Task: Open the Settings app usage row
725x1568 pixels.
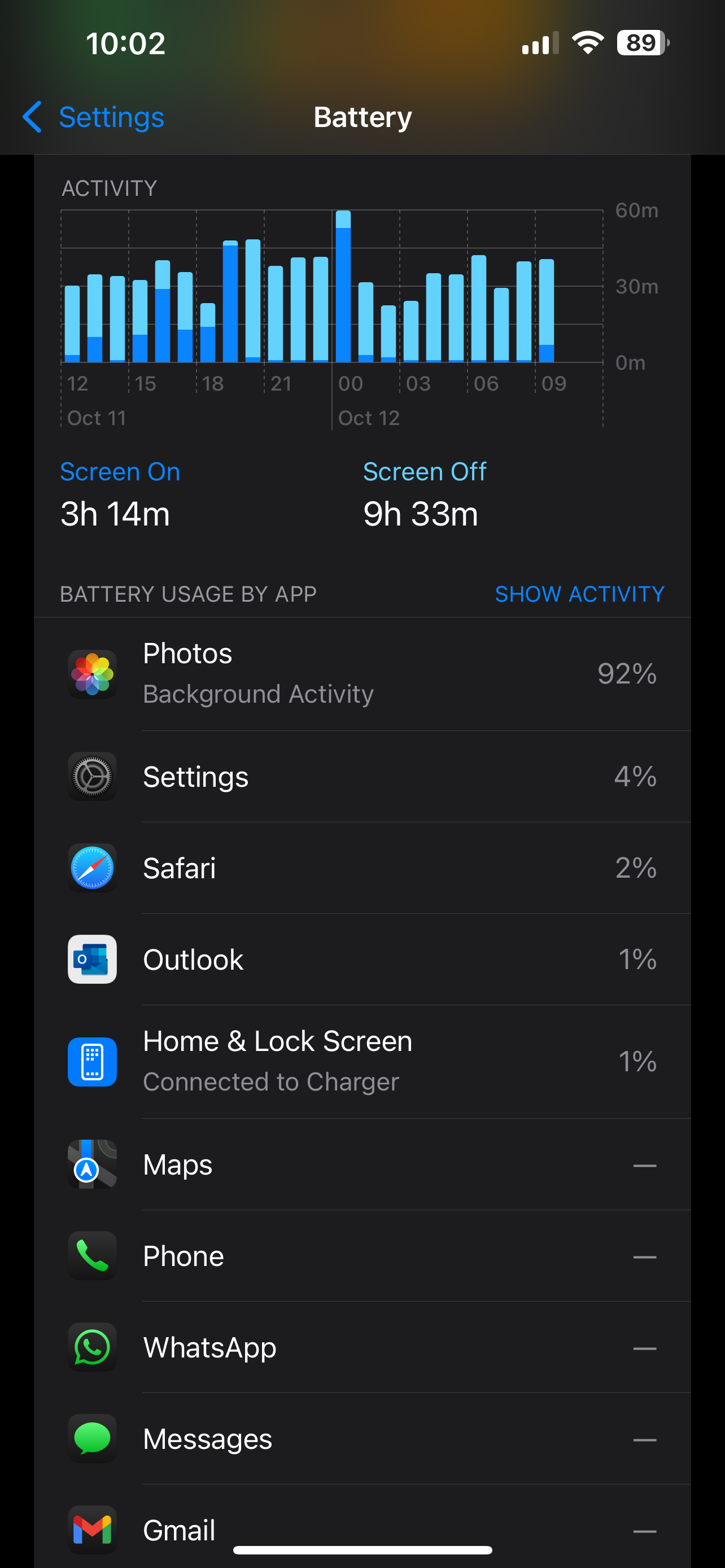Action: [361, 777]
